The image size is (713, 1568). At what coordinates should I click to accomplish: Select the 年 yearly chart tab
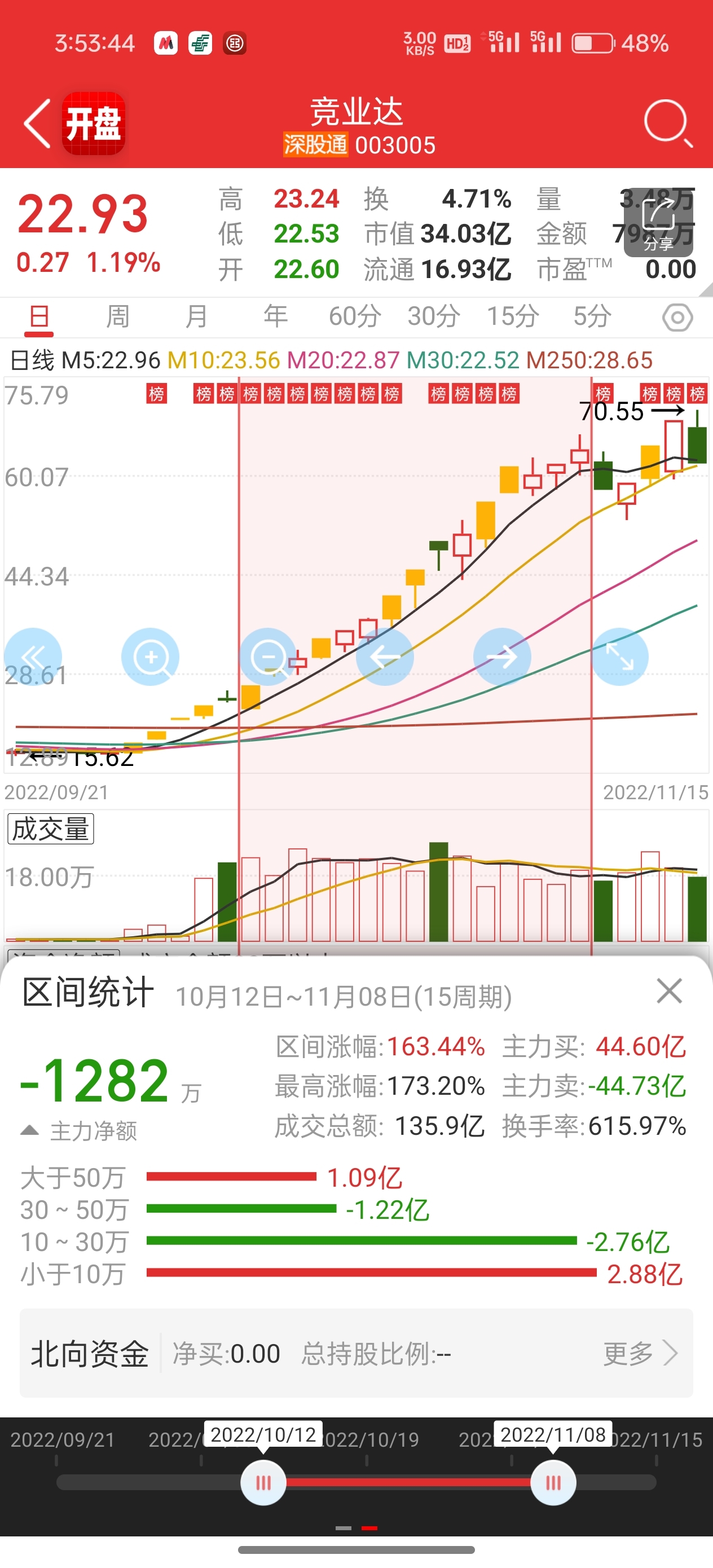tap(276, 316)
